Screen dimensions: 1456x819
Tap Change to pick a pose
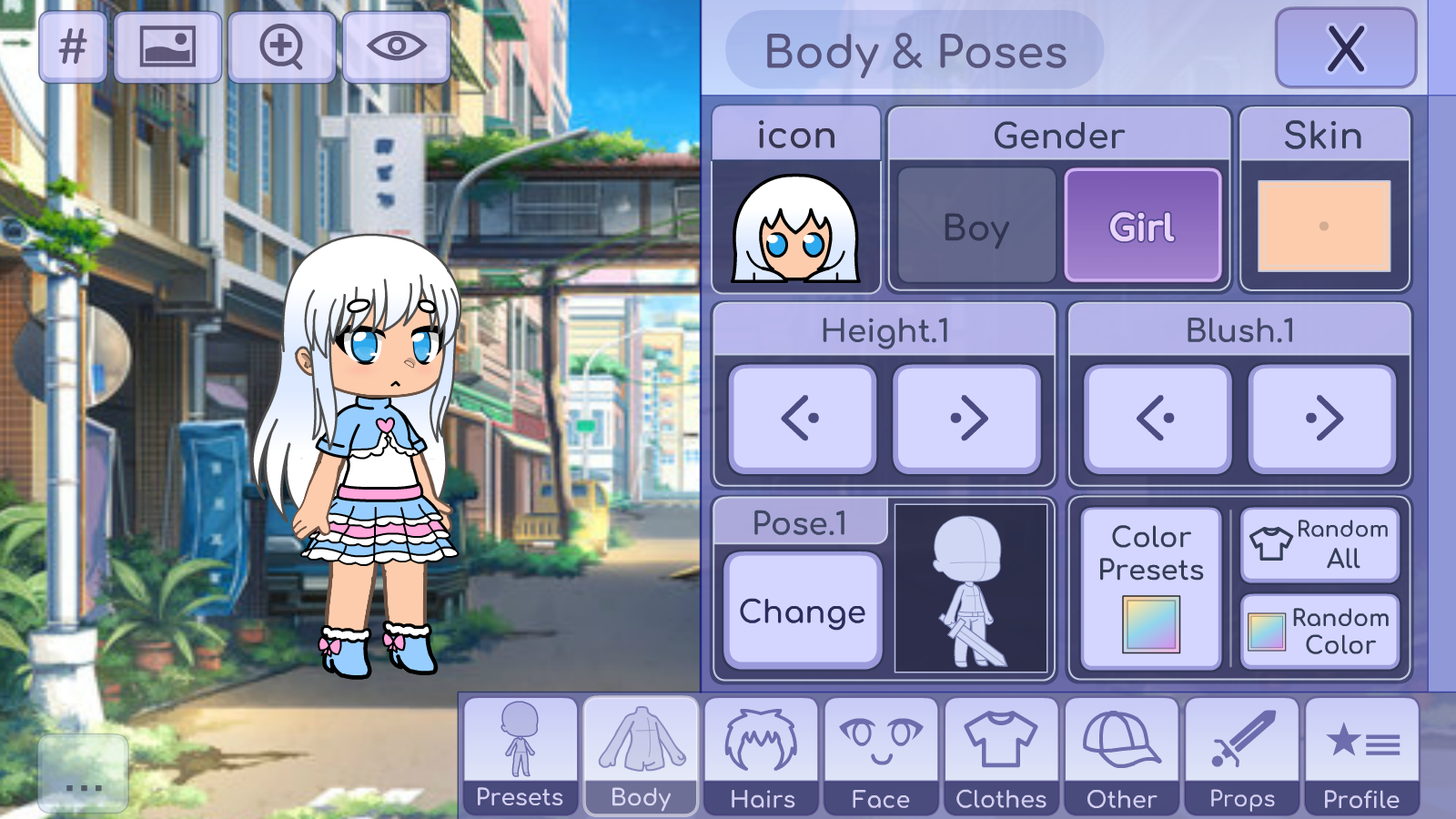pyautogui.click(x=802, y=611)
